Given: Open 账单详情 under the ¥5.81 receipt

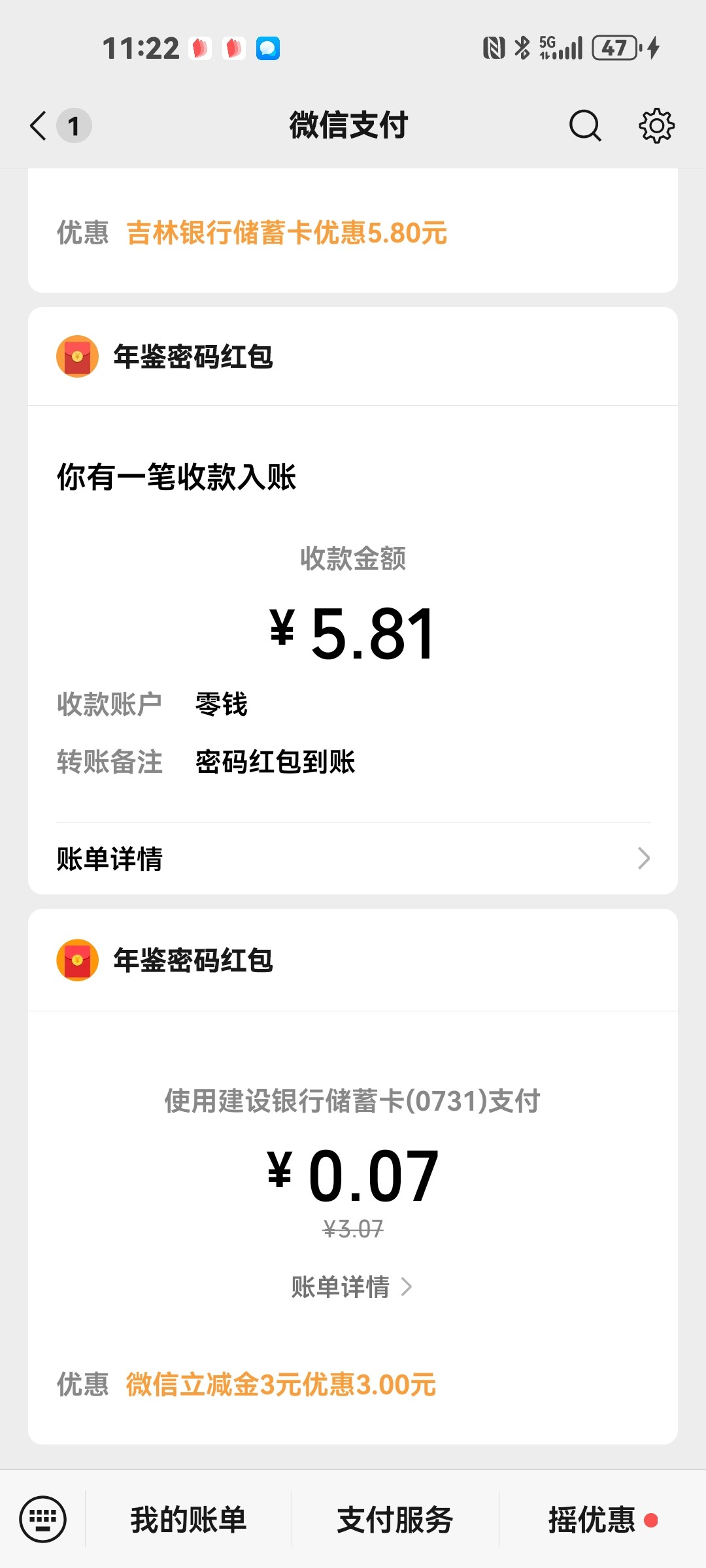Looking at the screenshot, I should click(x=353, y=858).
